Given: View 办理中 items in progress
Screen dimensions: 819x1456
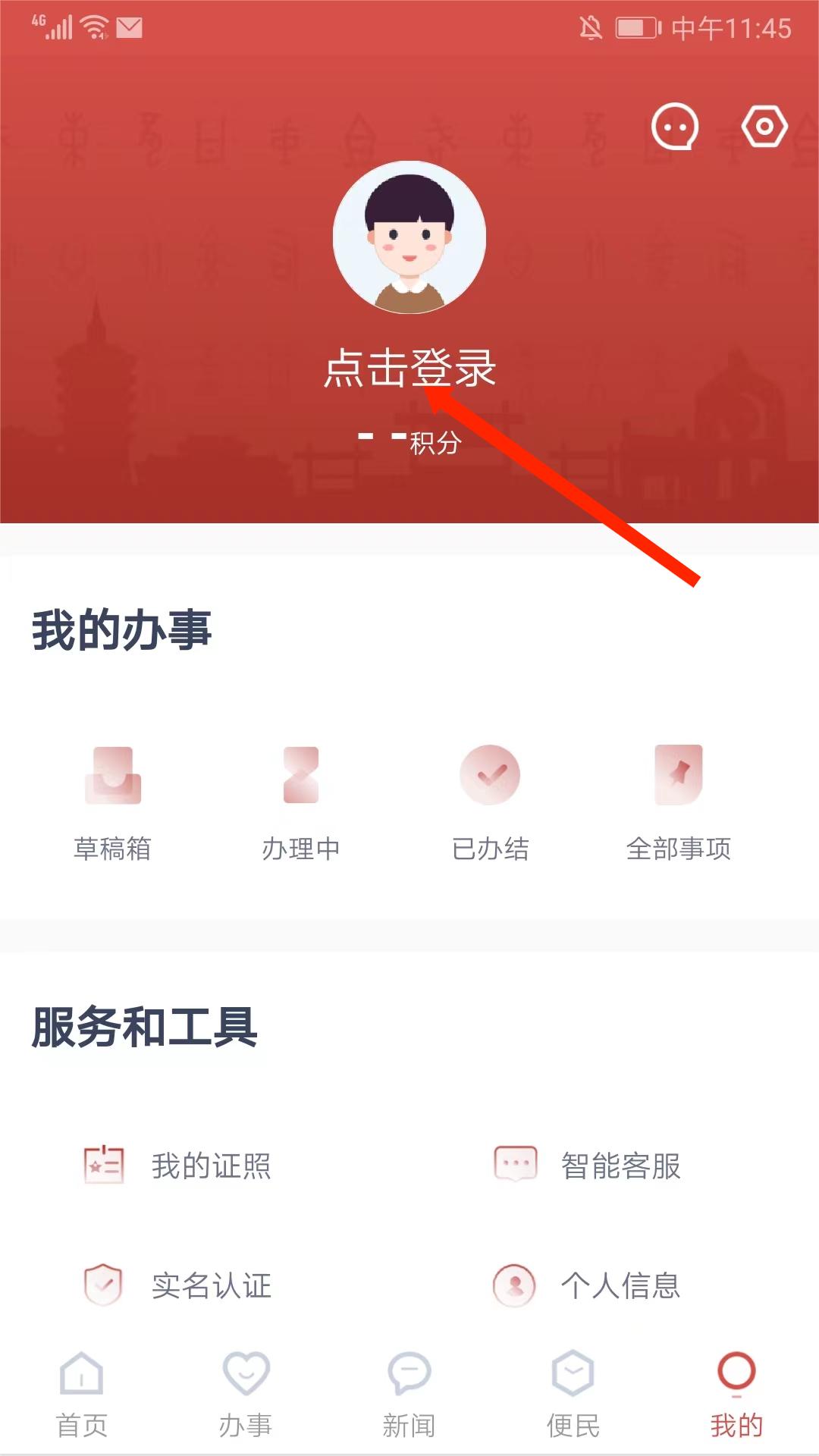Looking at the screenshot, I should [301, 802].
